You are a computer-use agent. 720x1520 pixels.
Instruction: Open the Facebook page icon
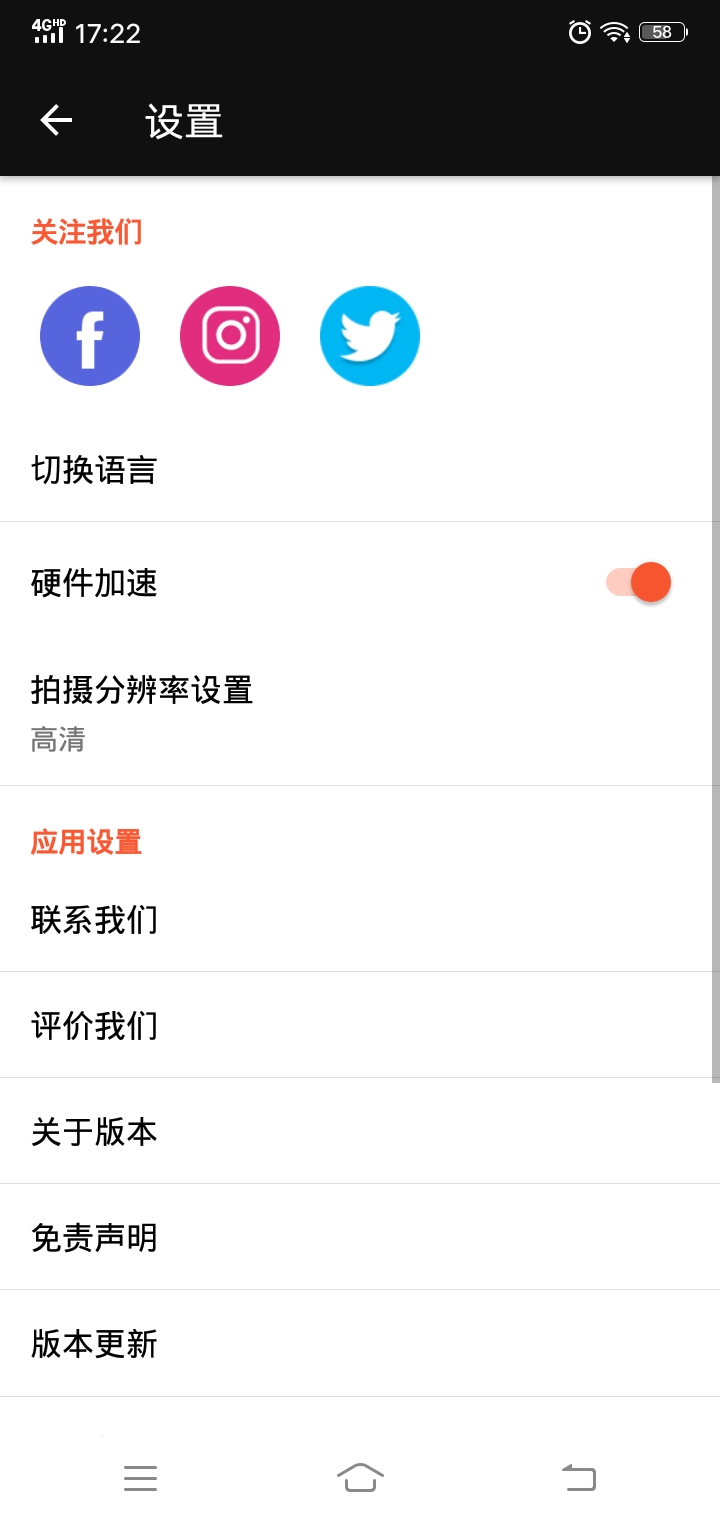90,335
